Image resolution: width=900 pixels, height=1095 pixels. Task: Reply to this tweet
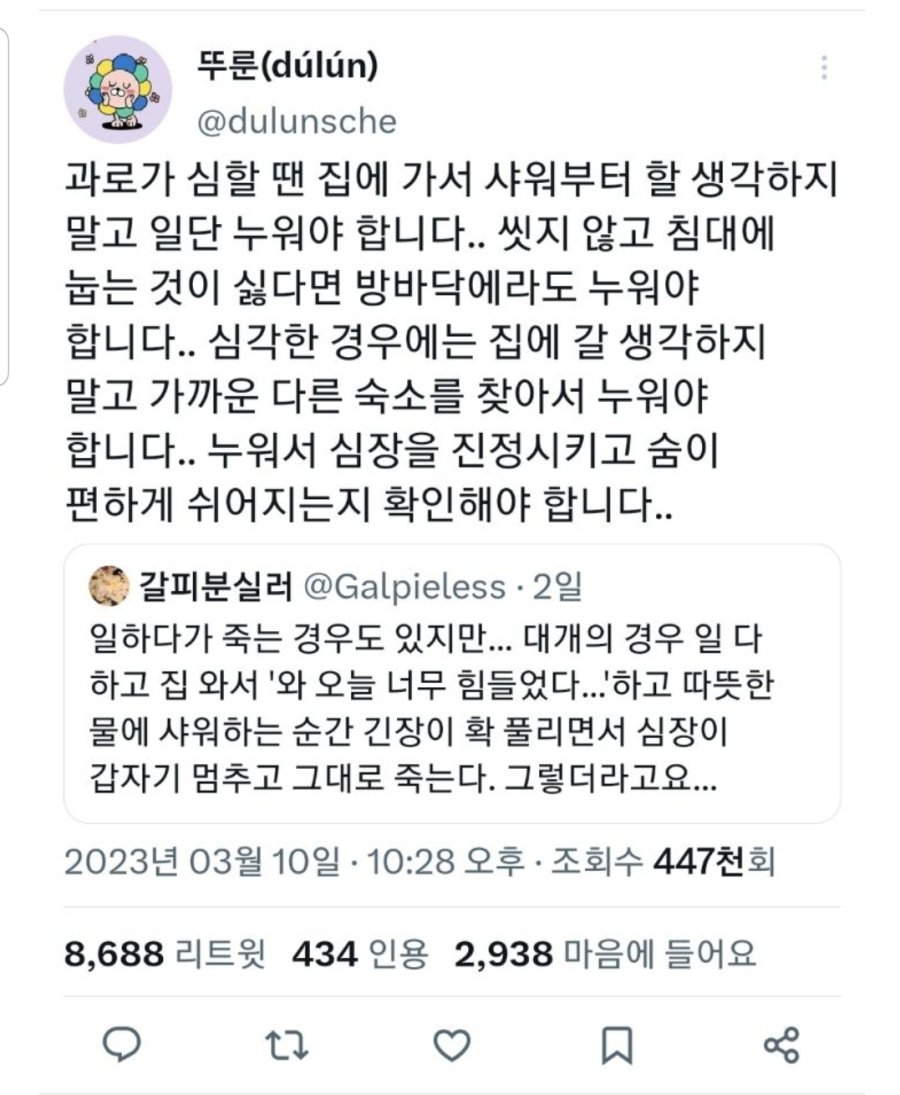122,1046
